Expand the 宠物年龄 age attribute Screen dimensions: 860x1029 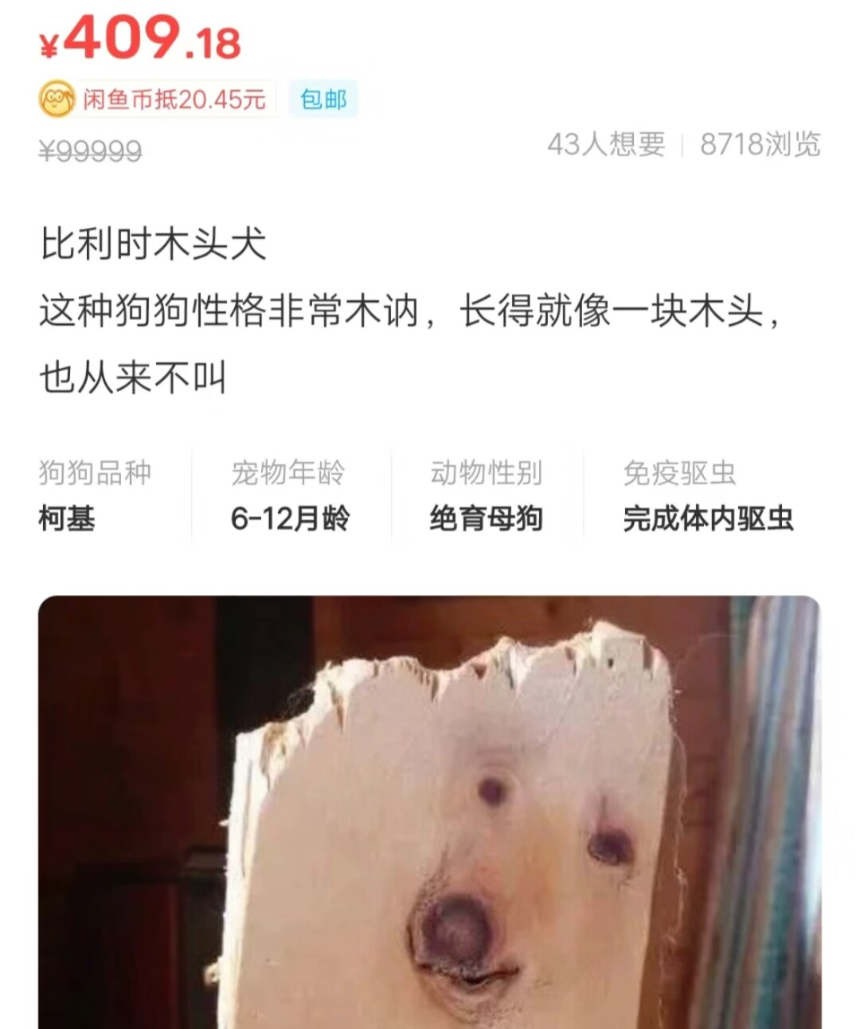pos(288,474)
